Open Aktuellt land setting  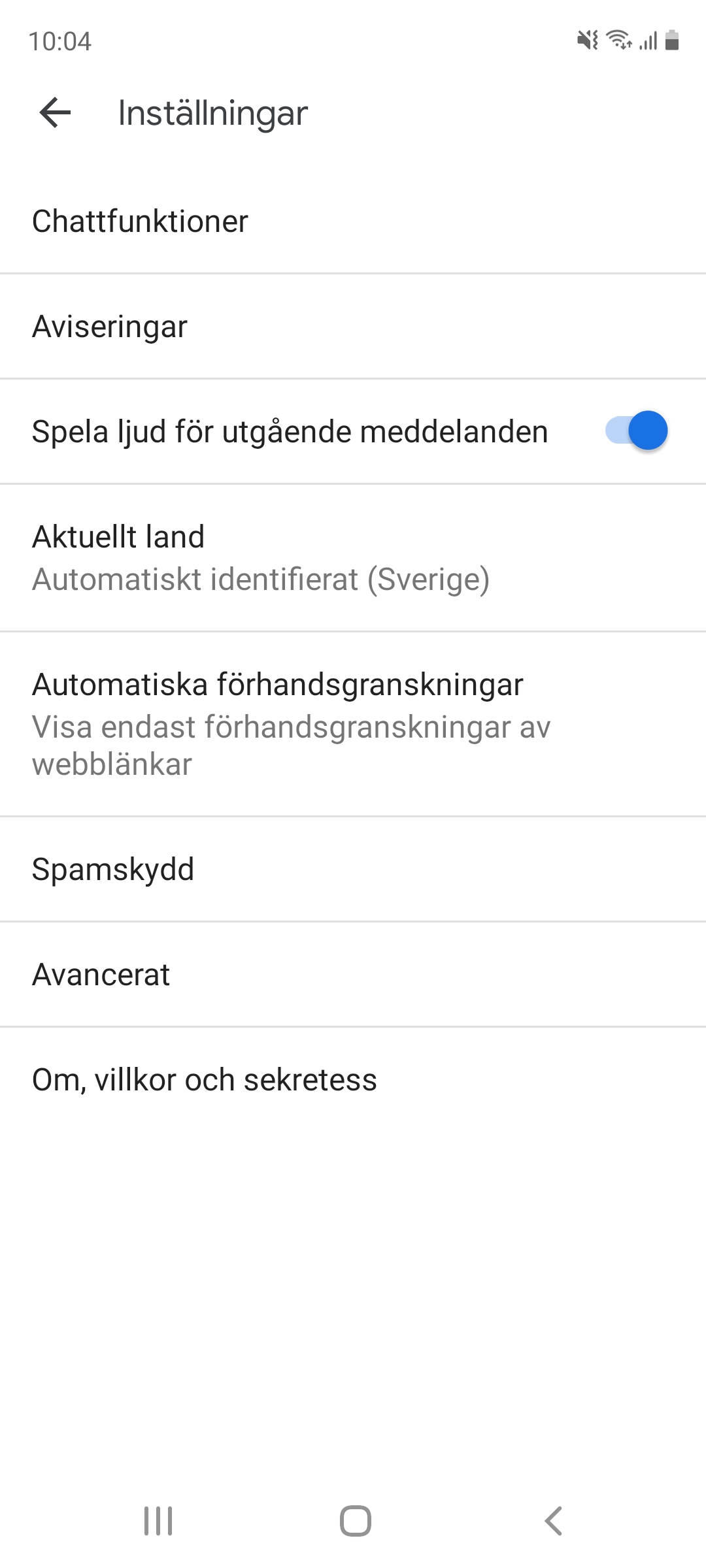[353, 558]
